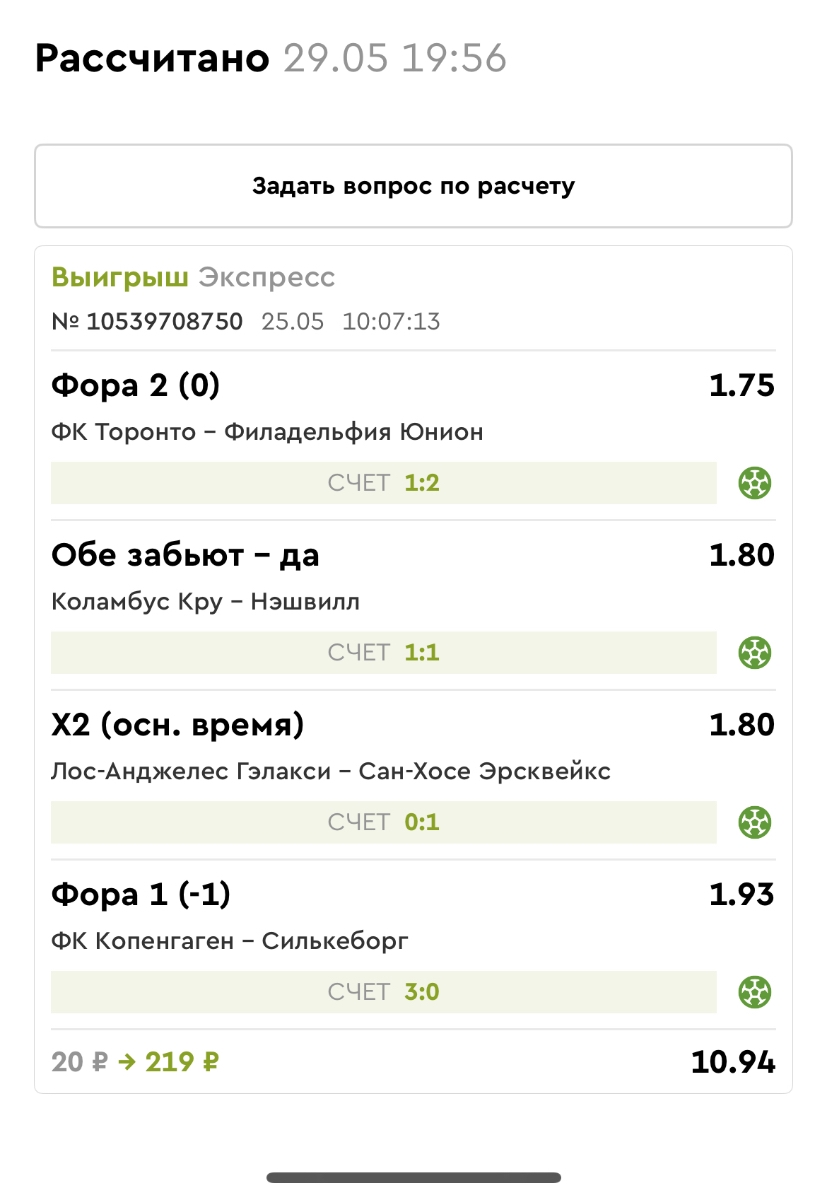
Task: Open the ФК Торонто – Филадельфия Юнион bet
Action: [x=267, y=432]
